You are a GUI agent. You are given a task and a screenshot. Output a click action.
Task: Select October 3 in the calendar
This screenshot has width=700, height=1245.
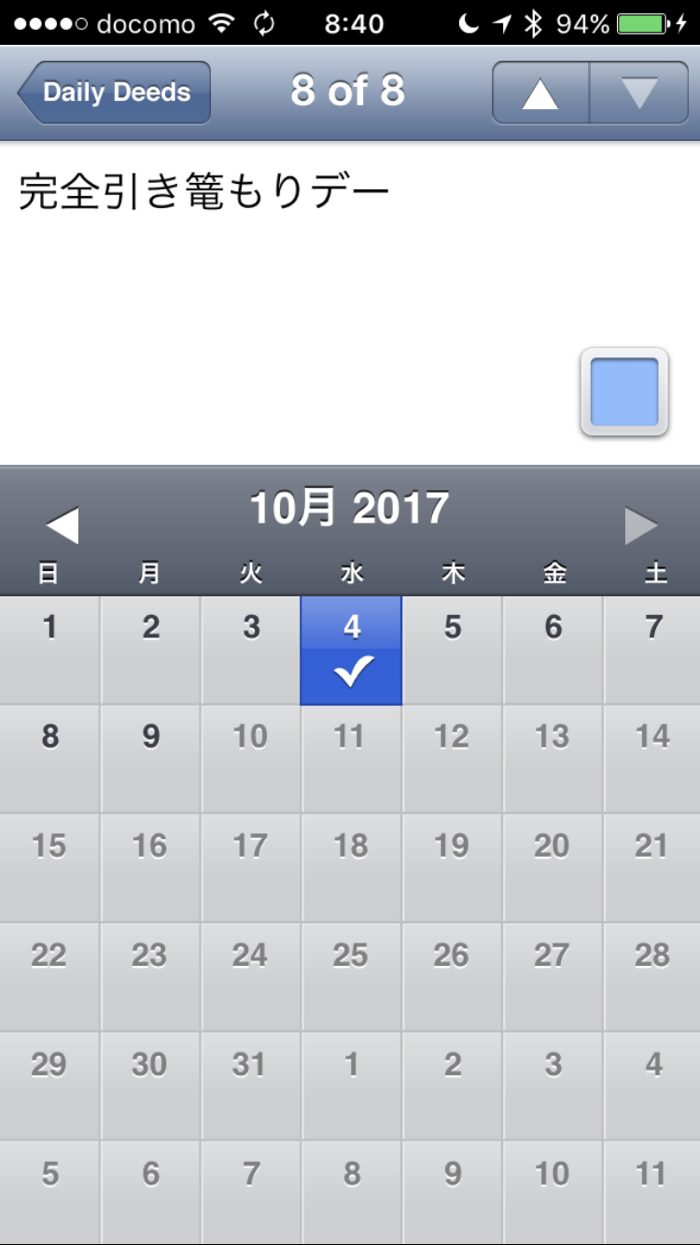(250, 651)
